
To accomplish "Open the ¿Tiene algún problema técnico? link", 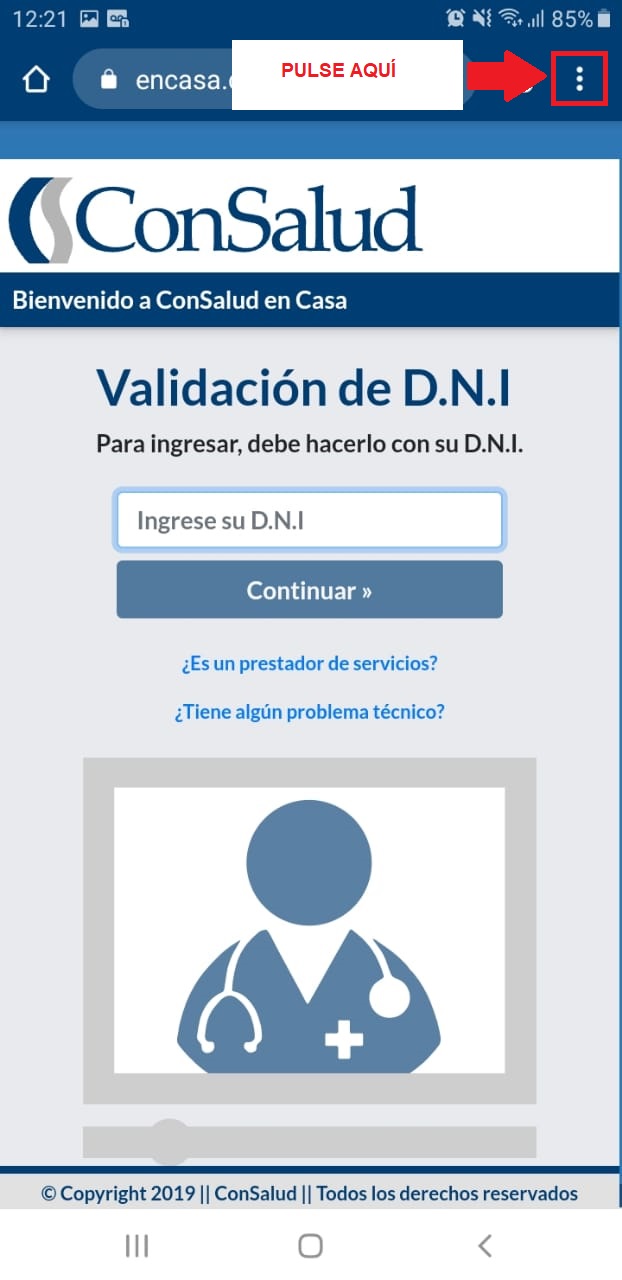I will point(309,712).
